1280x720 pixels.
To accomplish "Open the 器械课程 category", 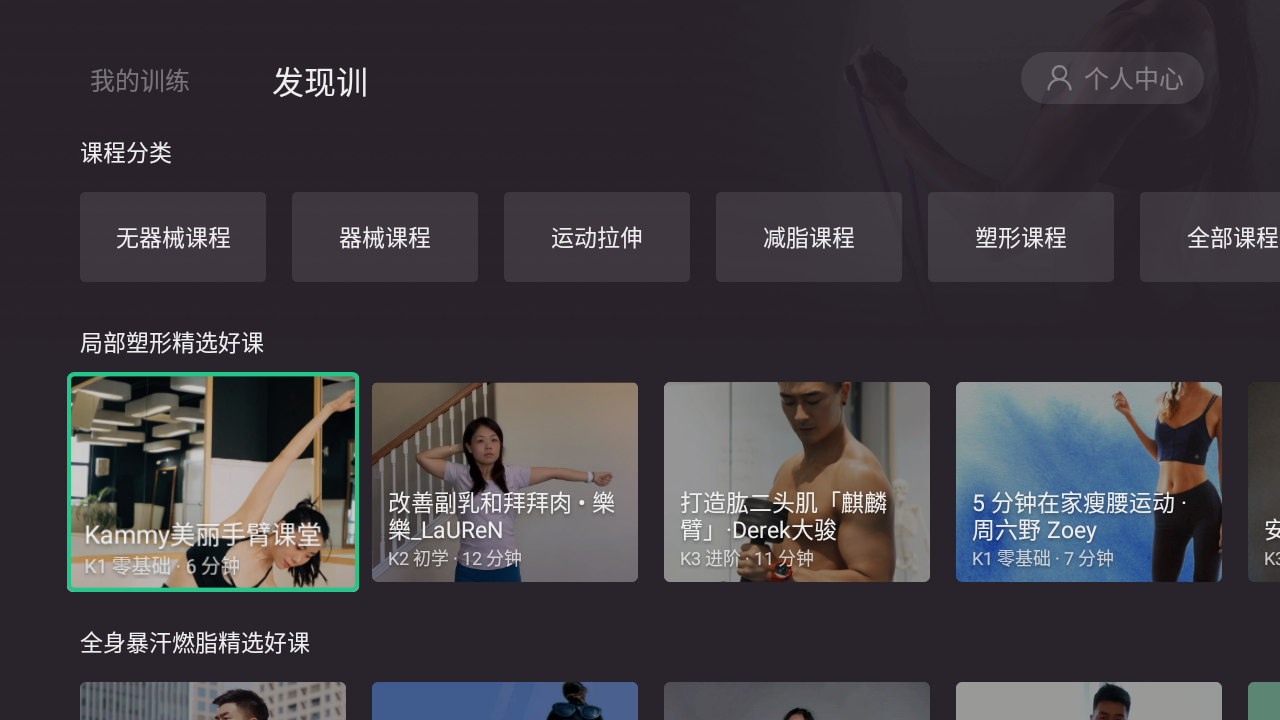I will point(385,237).
